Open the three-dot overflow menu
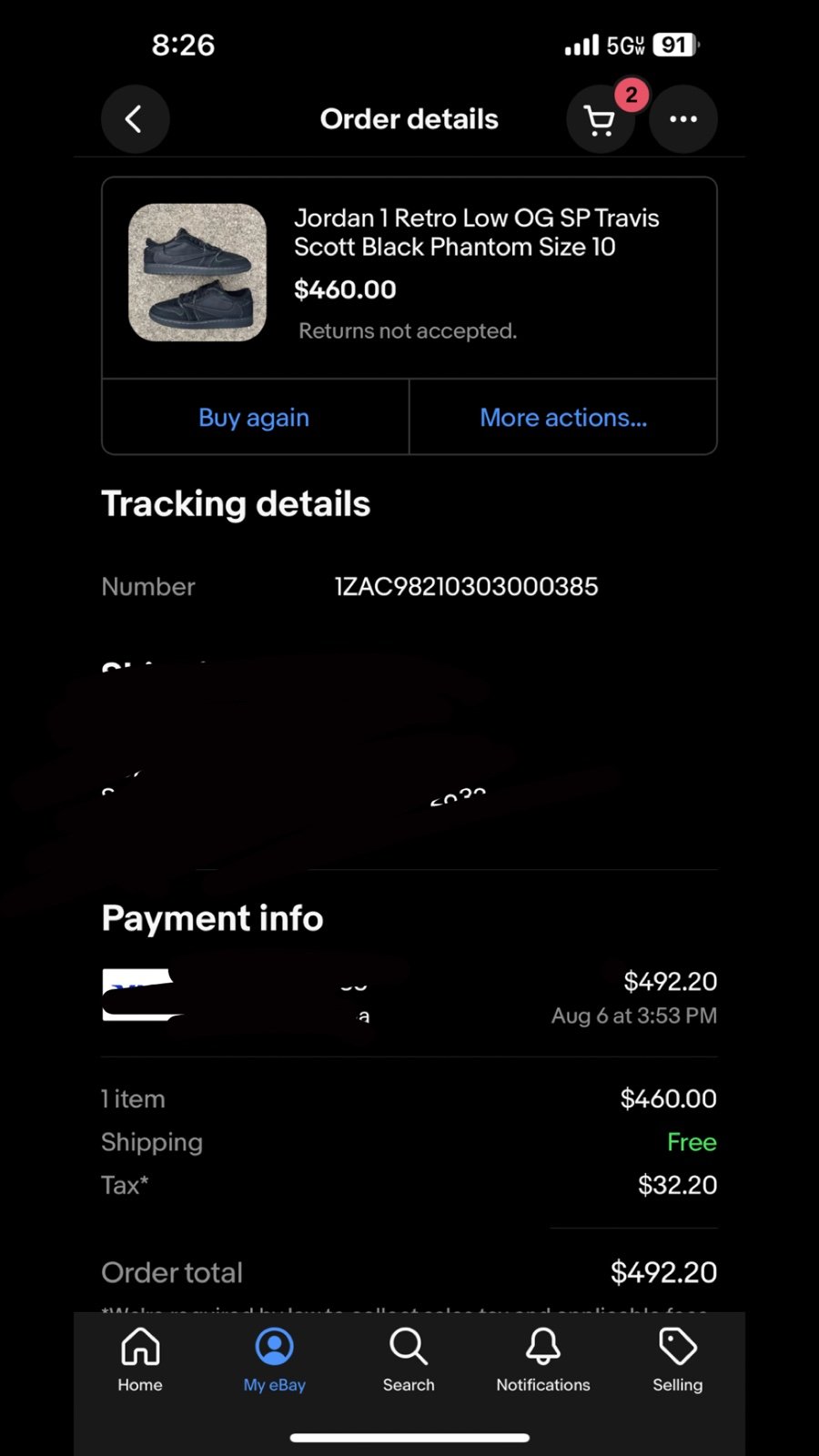The height and width of the screenshot is (1456, 819). tap(683, 119)
